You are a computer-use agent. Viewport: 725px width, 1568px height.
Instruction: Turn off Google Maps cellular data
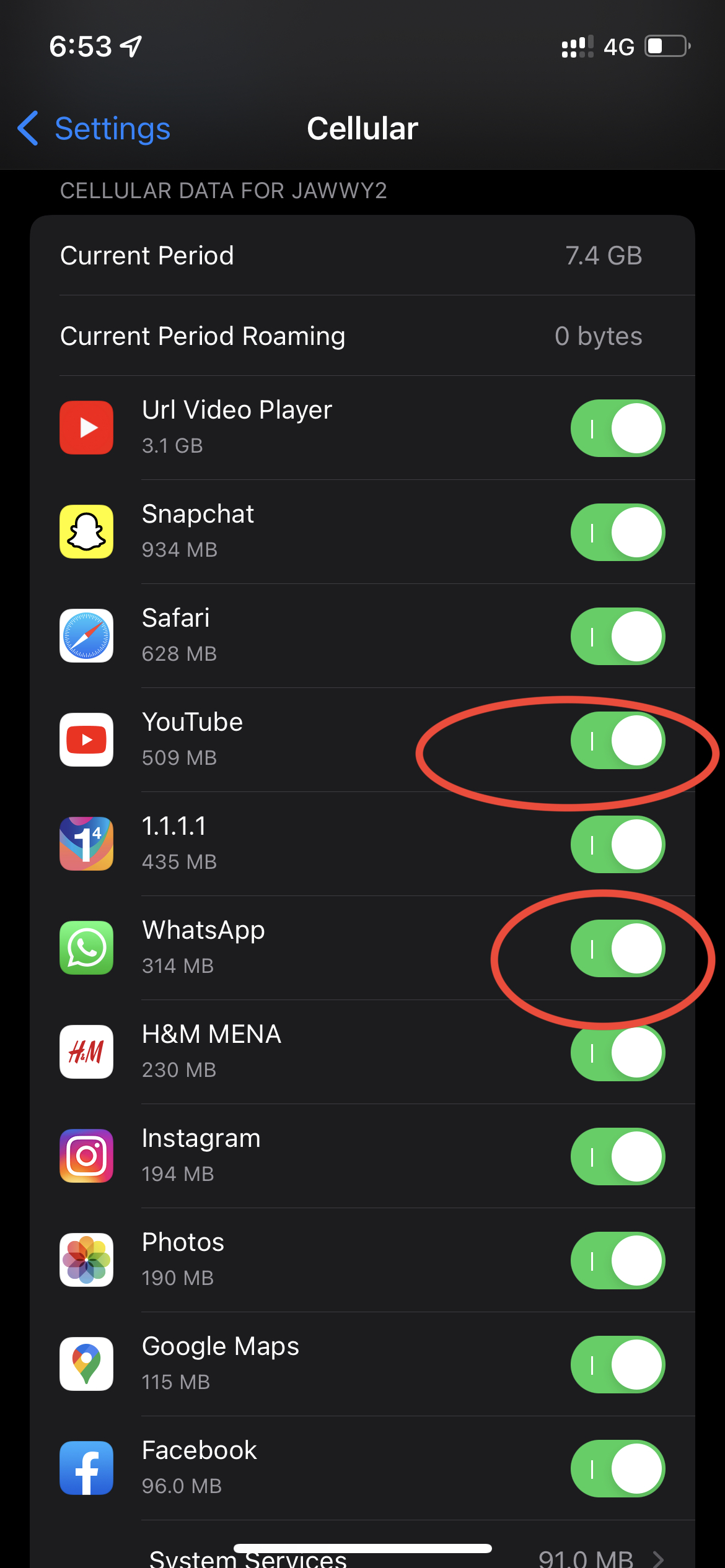click(x=617, y=1364)
